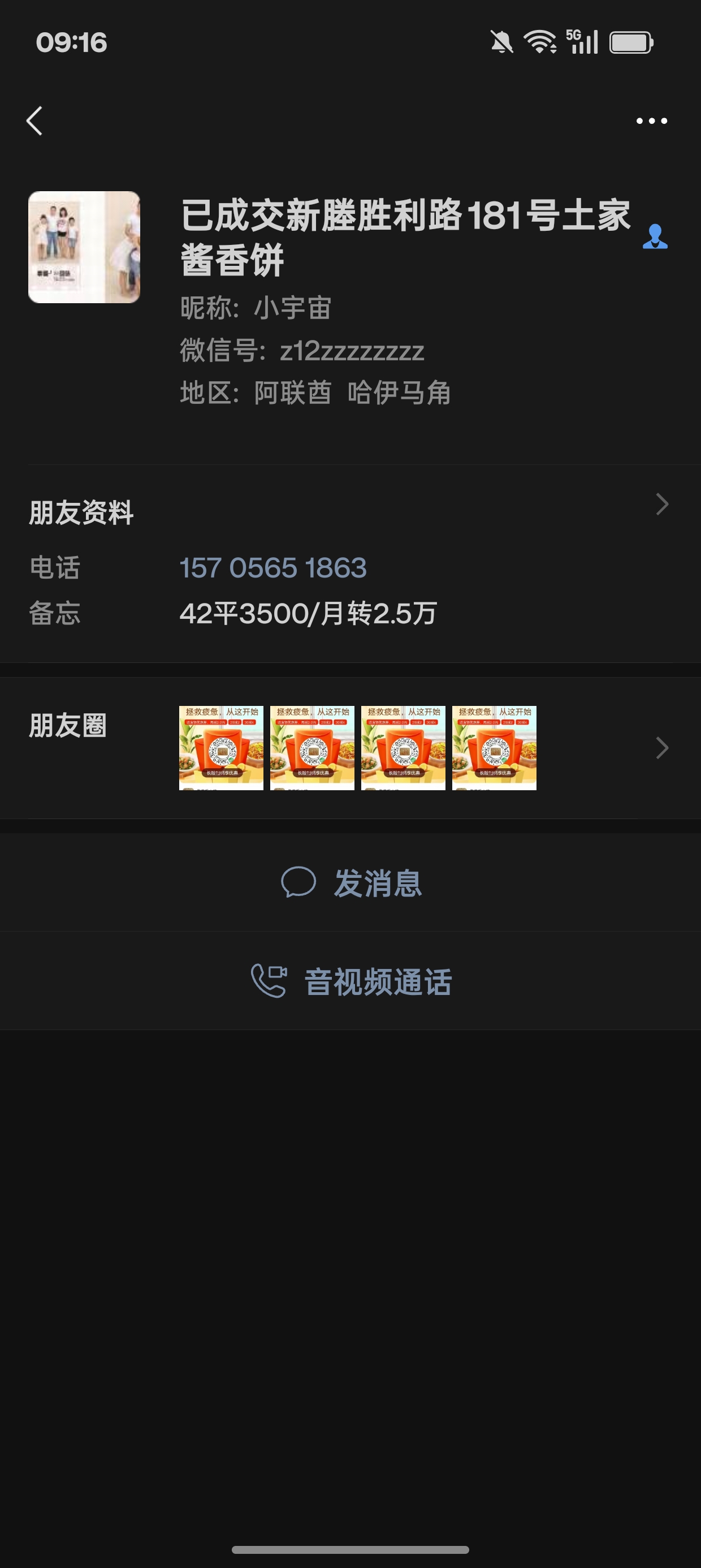Call phone number 157 0565 1863
This screenshot has width=701, height=1568.
coord(272,567)
